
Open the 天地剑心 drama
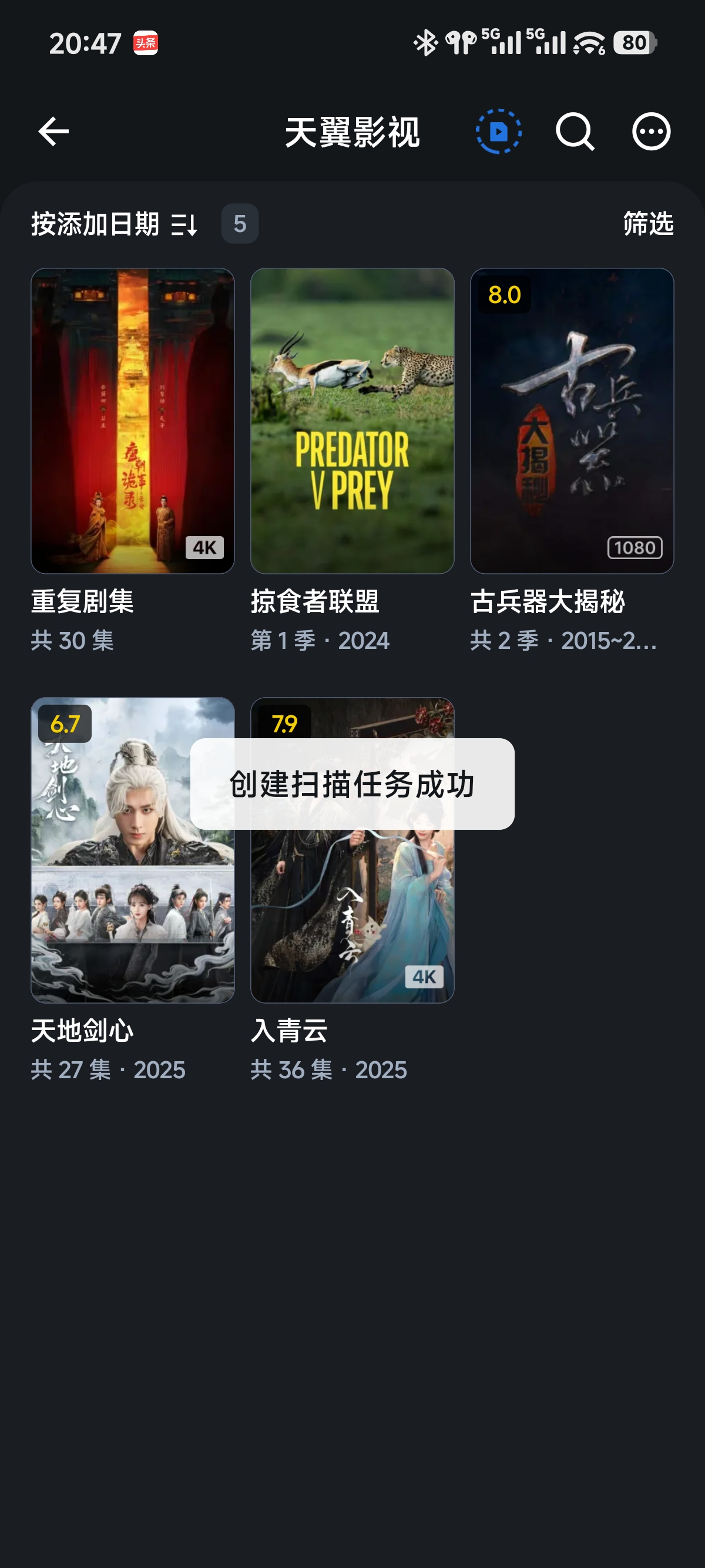pyautogui.click(x=133, y=850)
